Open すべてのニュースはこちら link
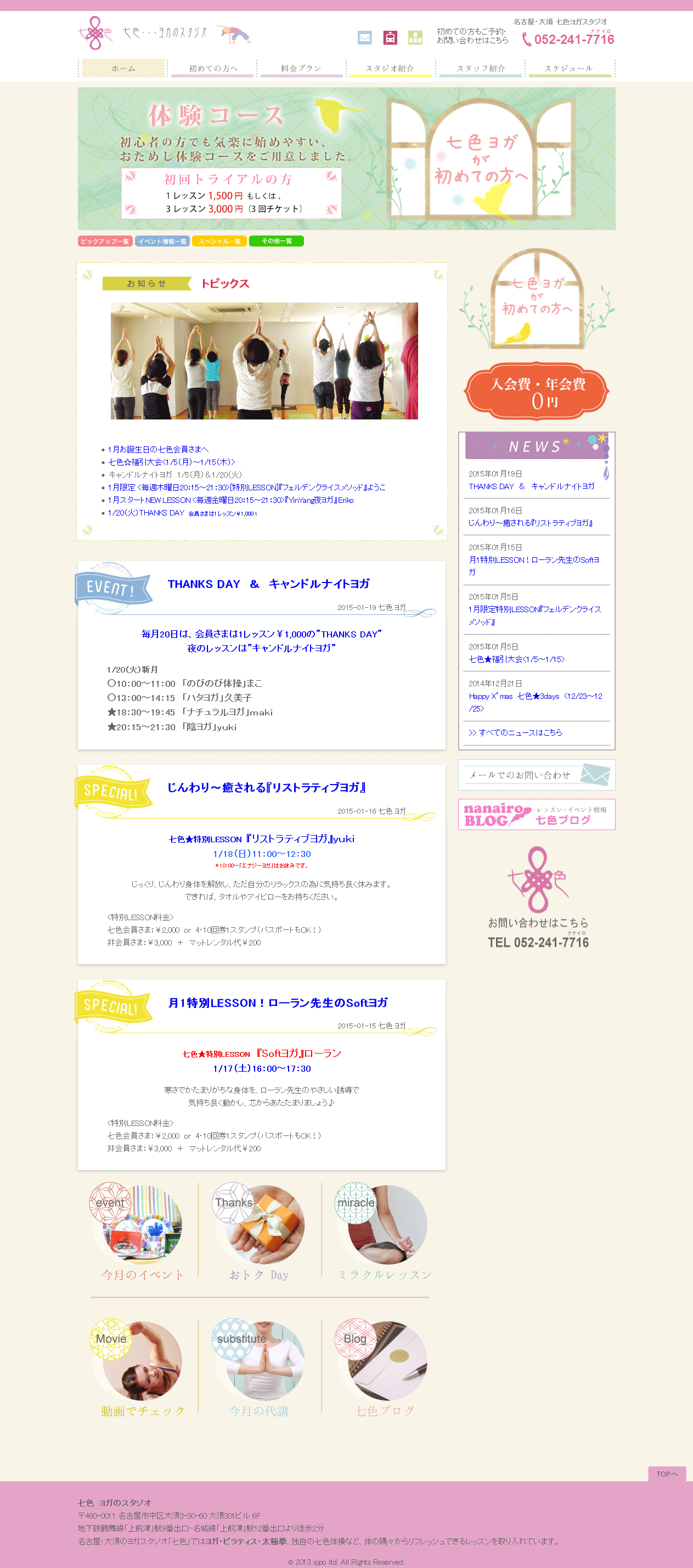The width and height of the screenshot is (693, 1568). pyautogui.click(x=516, y=732)
